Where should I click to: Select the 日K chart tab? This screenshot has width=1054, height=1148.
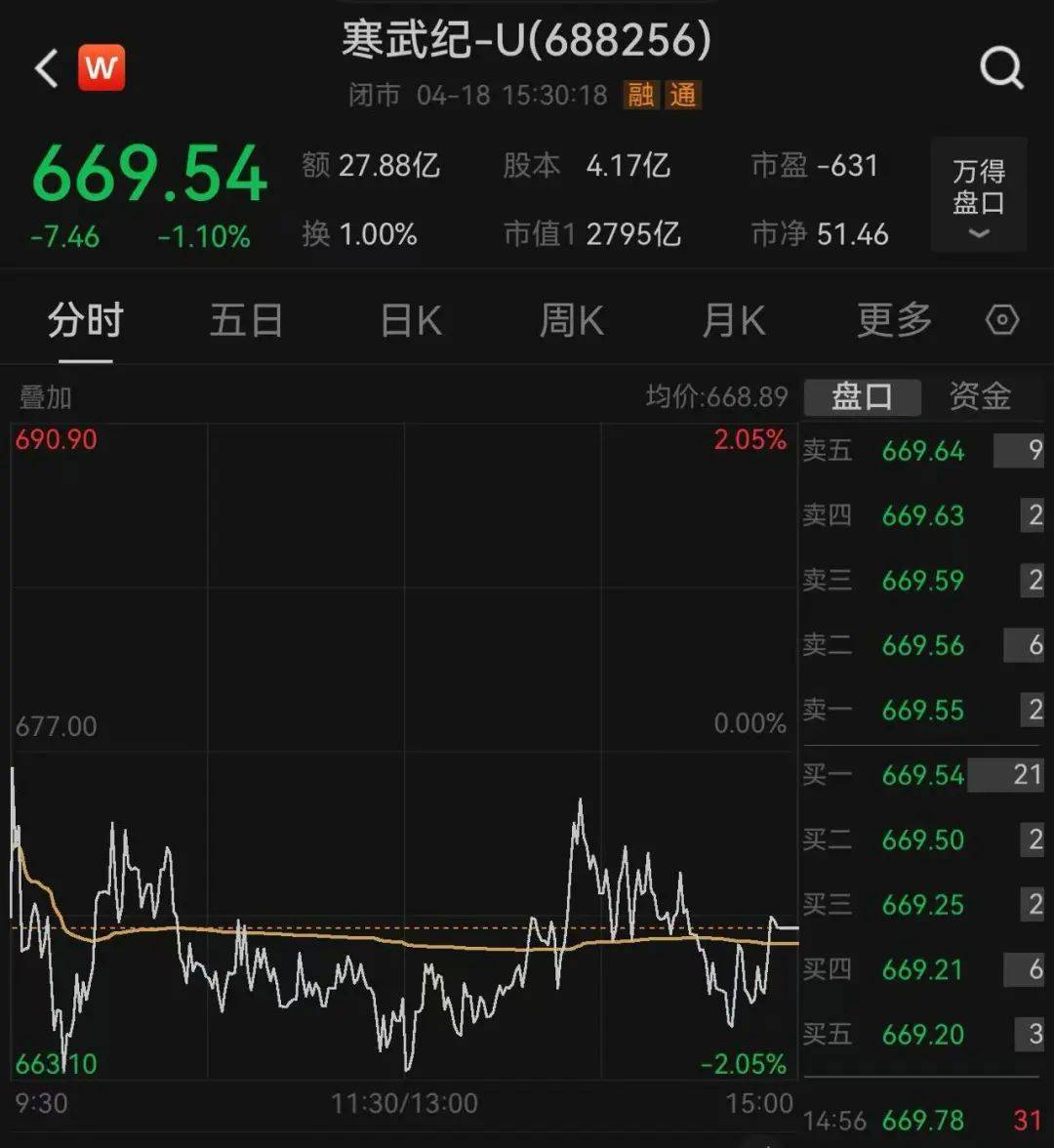coord(411,320)
